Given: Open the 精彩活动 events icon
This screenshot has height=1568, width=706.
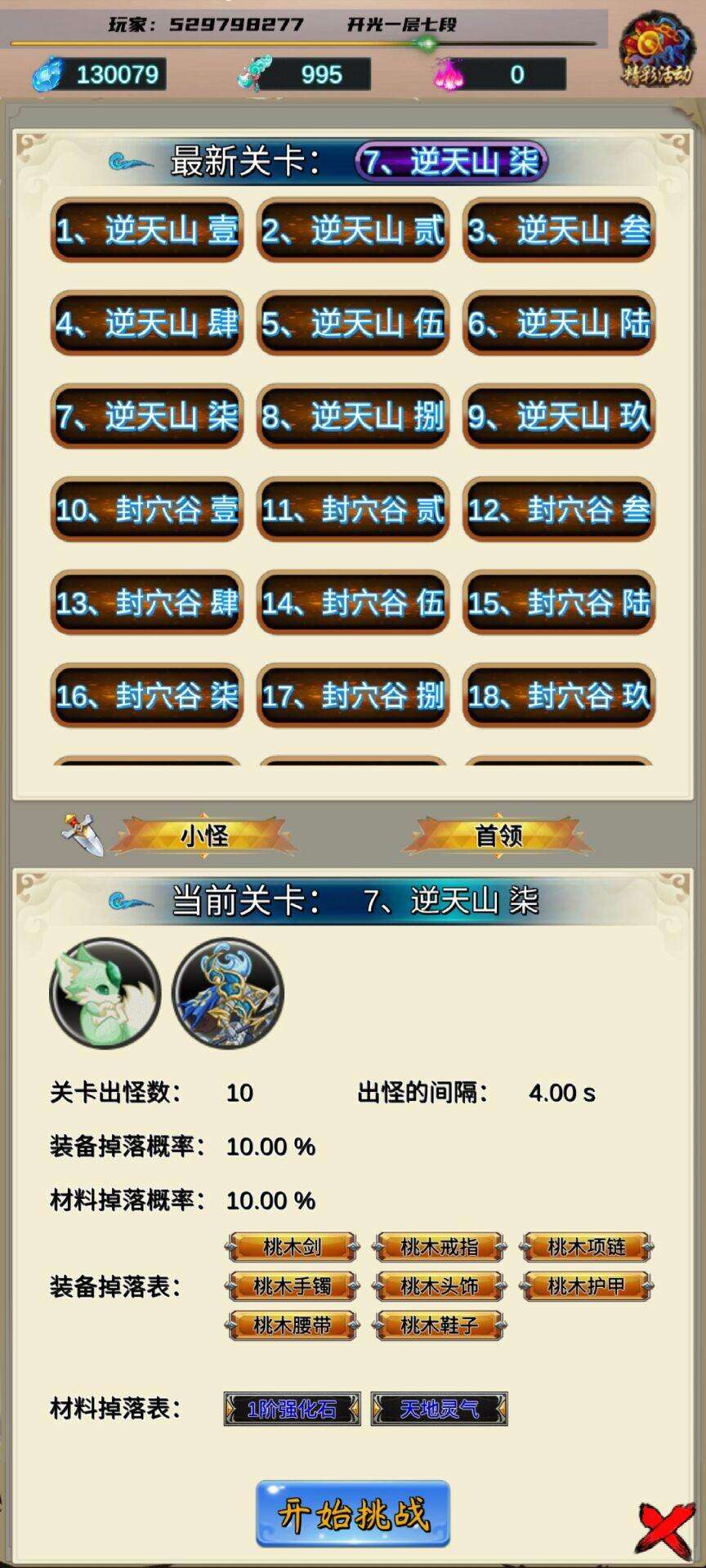Looking at the screenshot, I should click(x=656, y=51).
